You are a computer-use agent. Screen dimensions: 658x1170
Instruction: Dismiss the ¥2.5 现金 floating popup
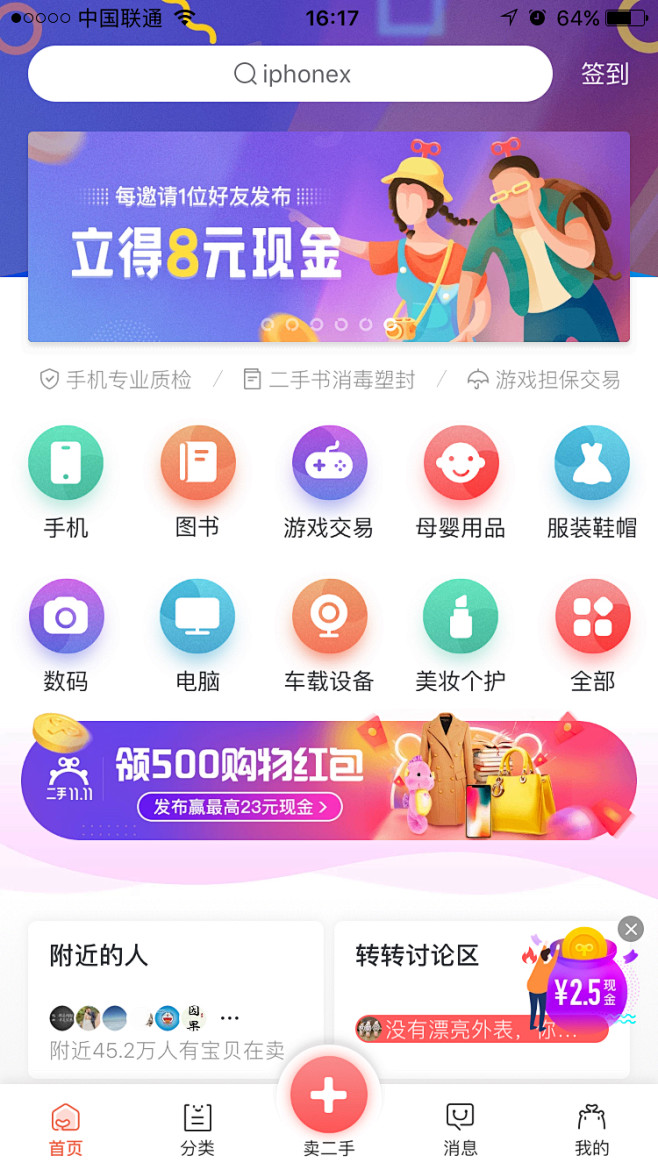[630, 929]
